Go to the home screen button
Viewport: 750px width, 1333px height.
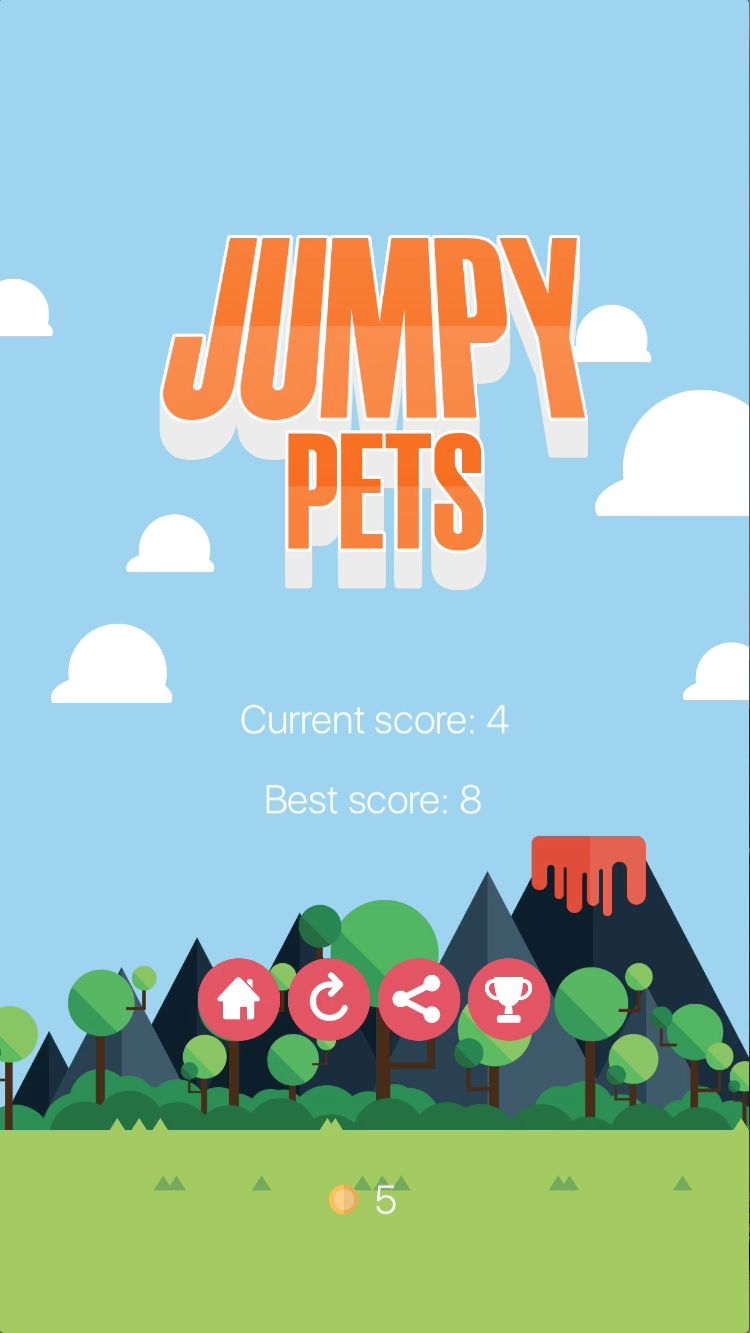[x=239, y=999]
